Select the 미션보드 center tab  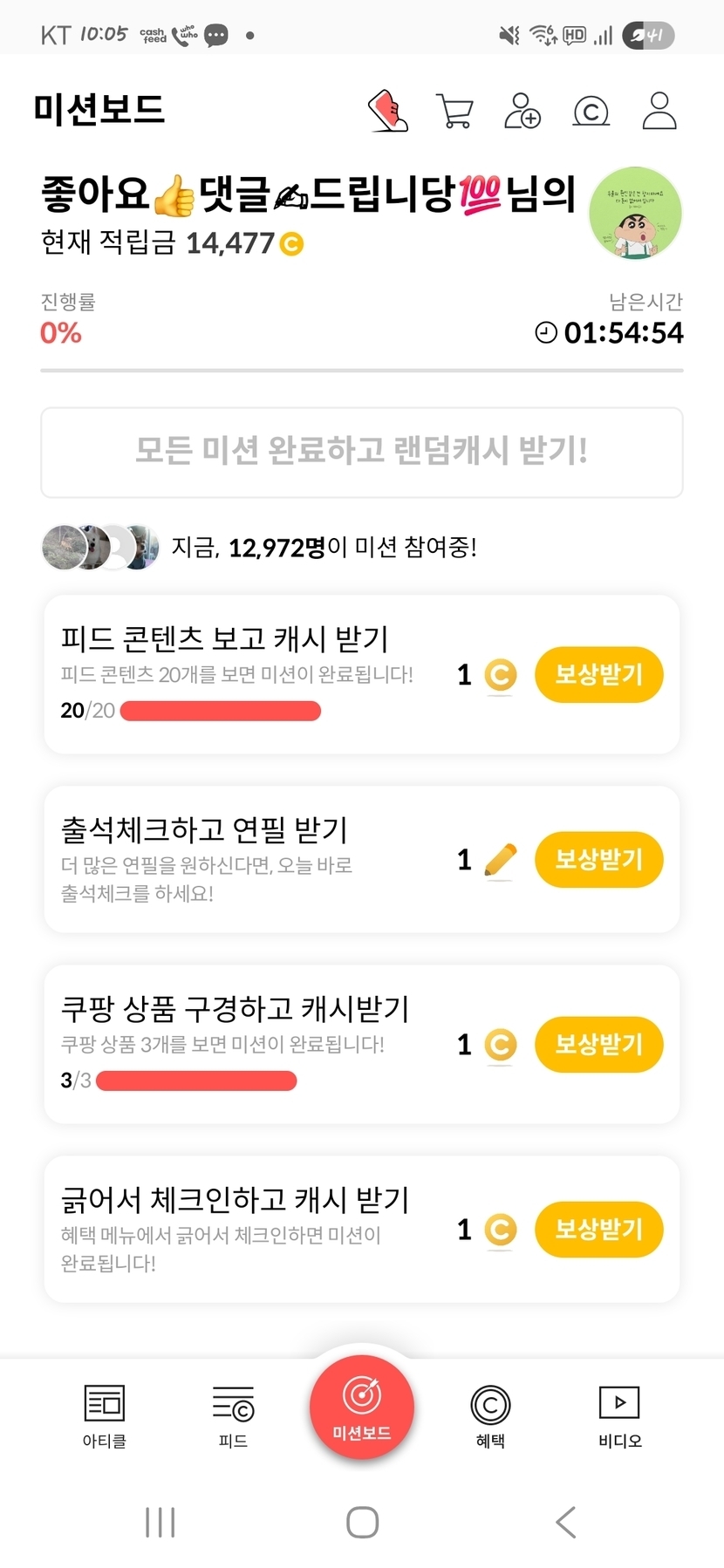(361, 1406)
